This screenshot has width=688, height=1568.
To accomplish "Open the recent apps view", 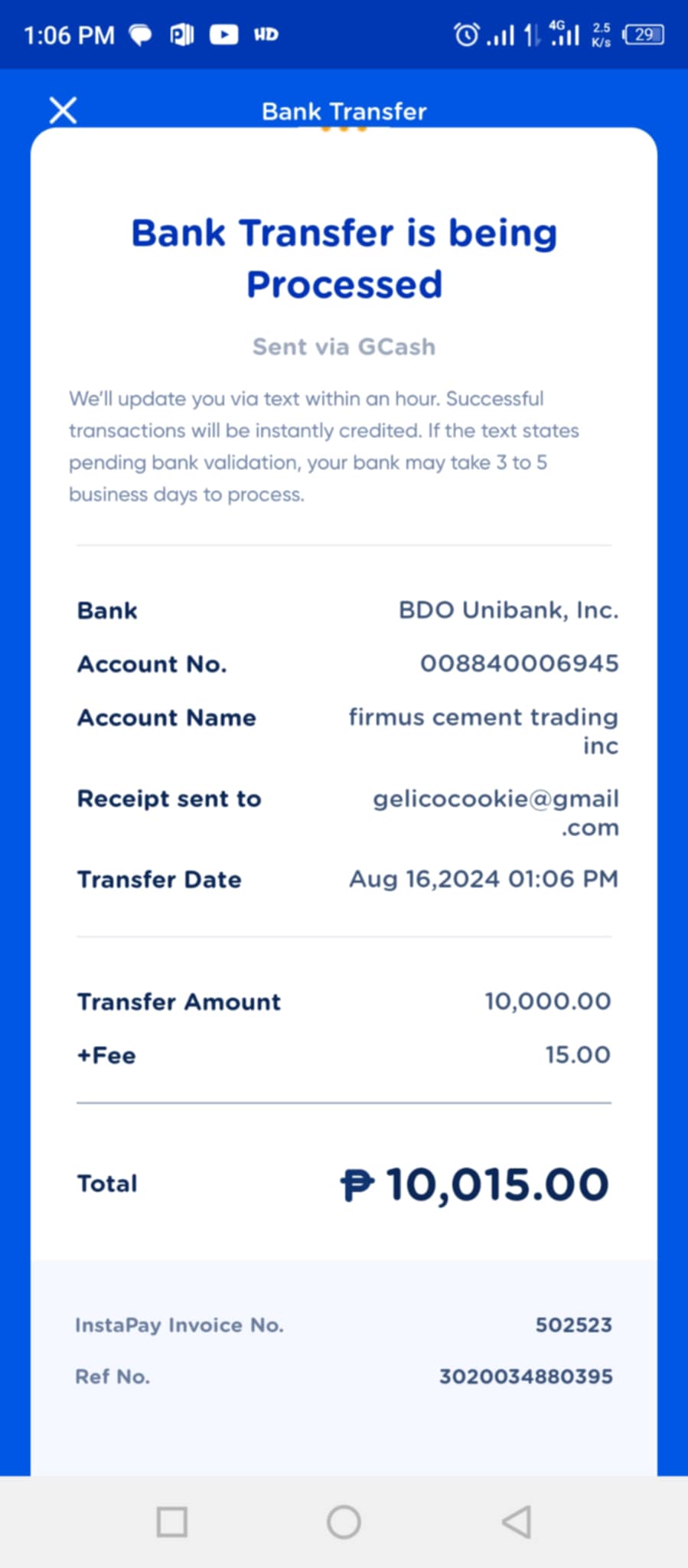I will [171, 1521].
